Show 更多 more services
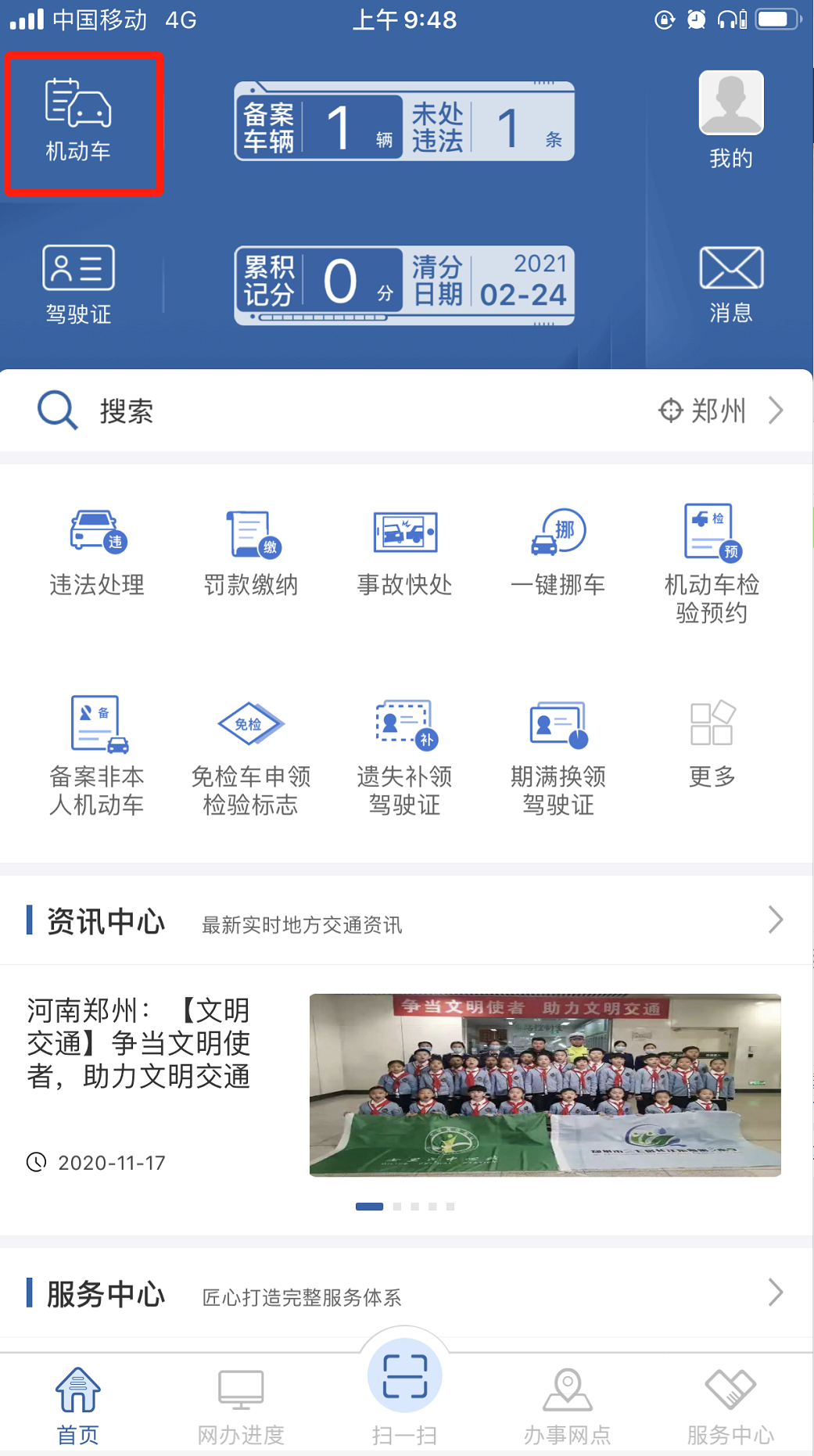The image size is (814, 1456). pyautogui.click(x=712, y=743)
